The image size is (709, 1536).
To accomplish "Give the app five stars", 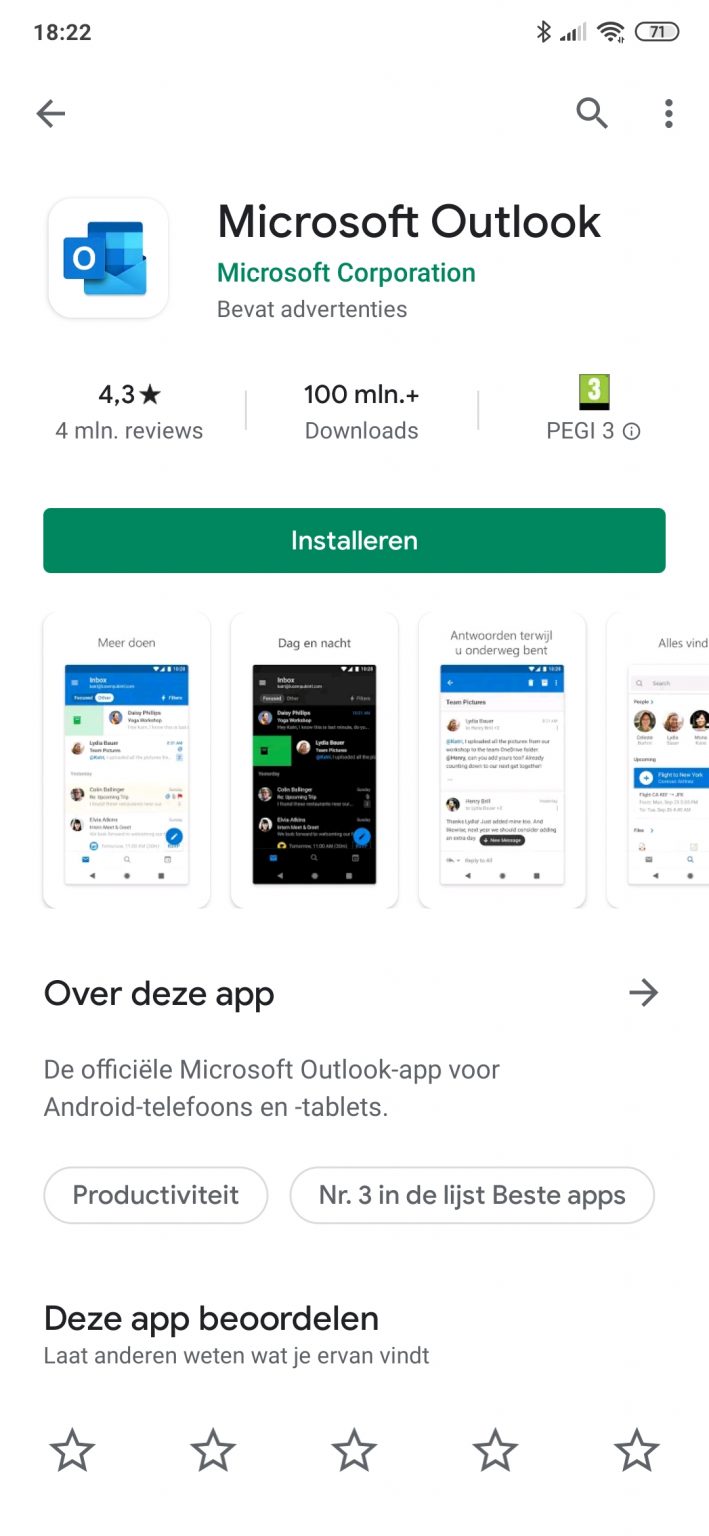I will point(636,1450).
